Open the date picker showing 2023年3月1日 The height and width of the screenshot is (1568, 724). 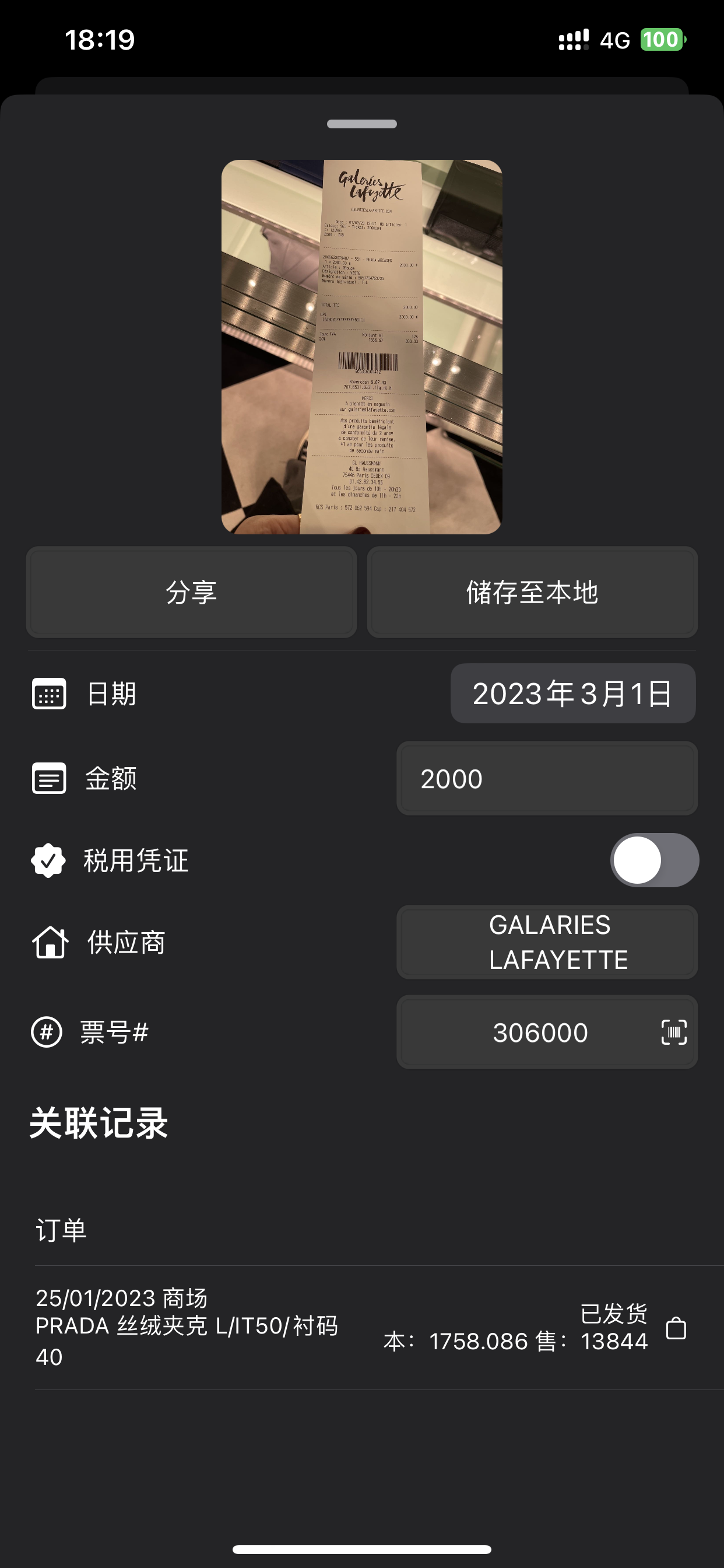pyautogui.click(x=572, y=694)
